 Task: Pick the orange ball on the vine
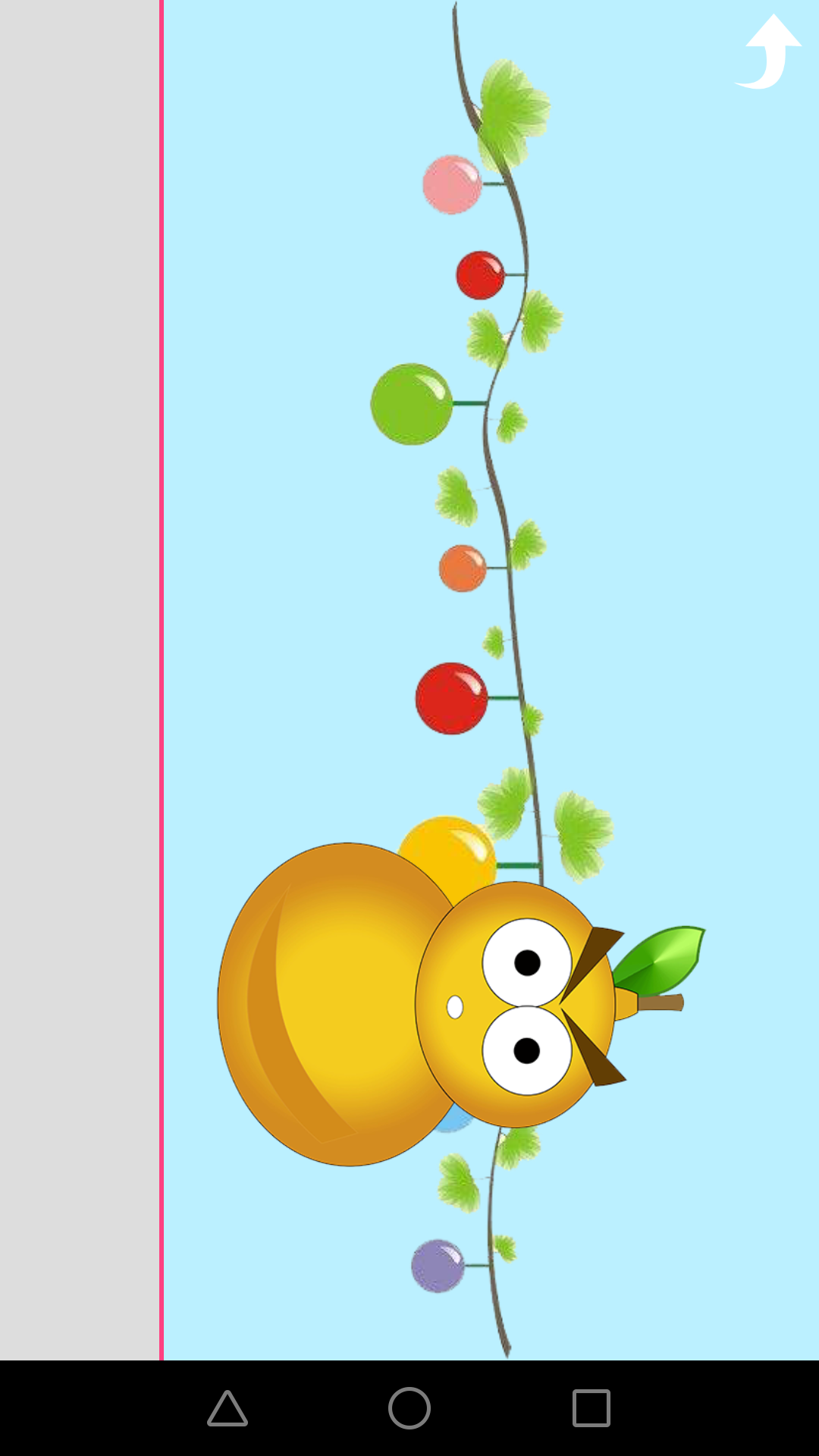(463, 568)
